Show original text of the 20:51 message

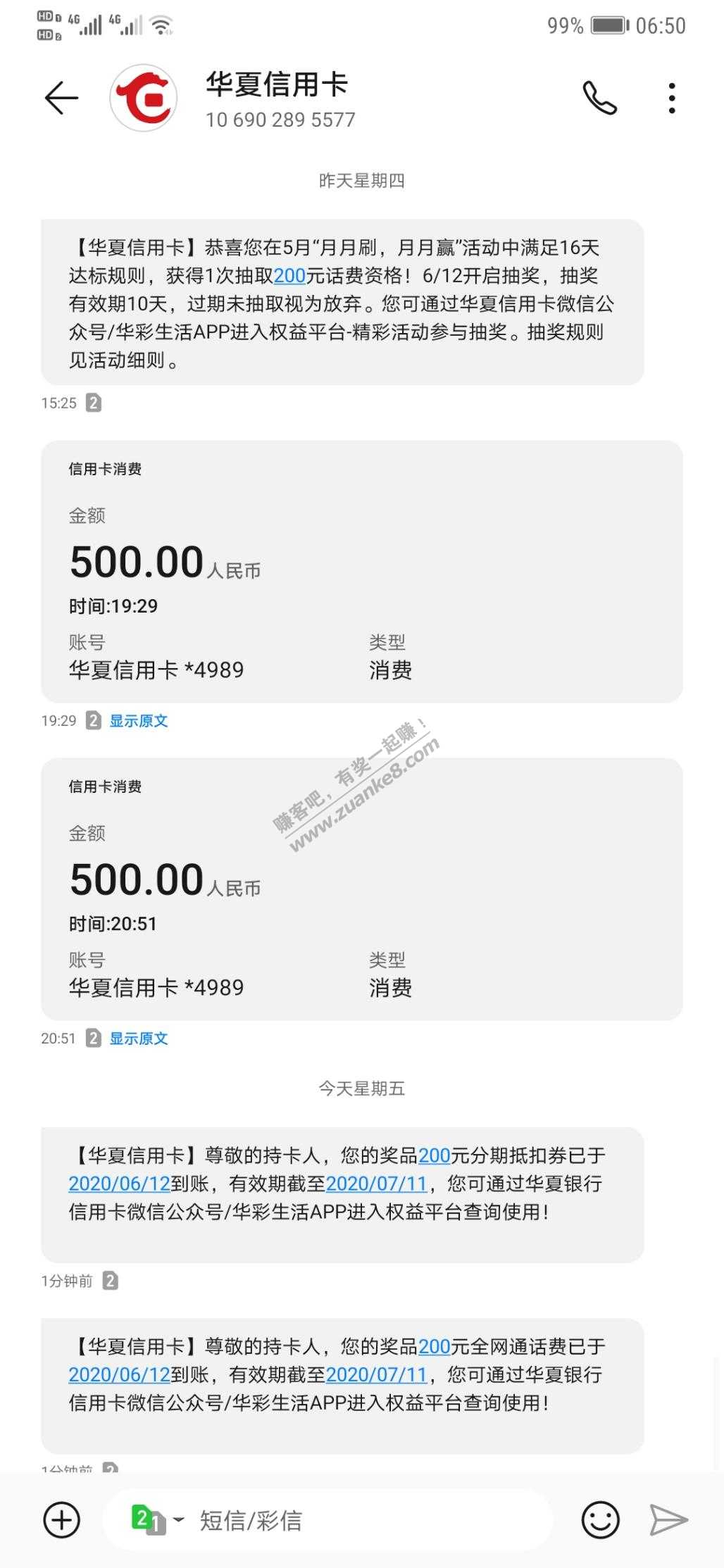click(x=139, y=1038)
